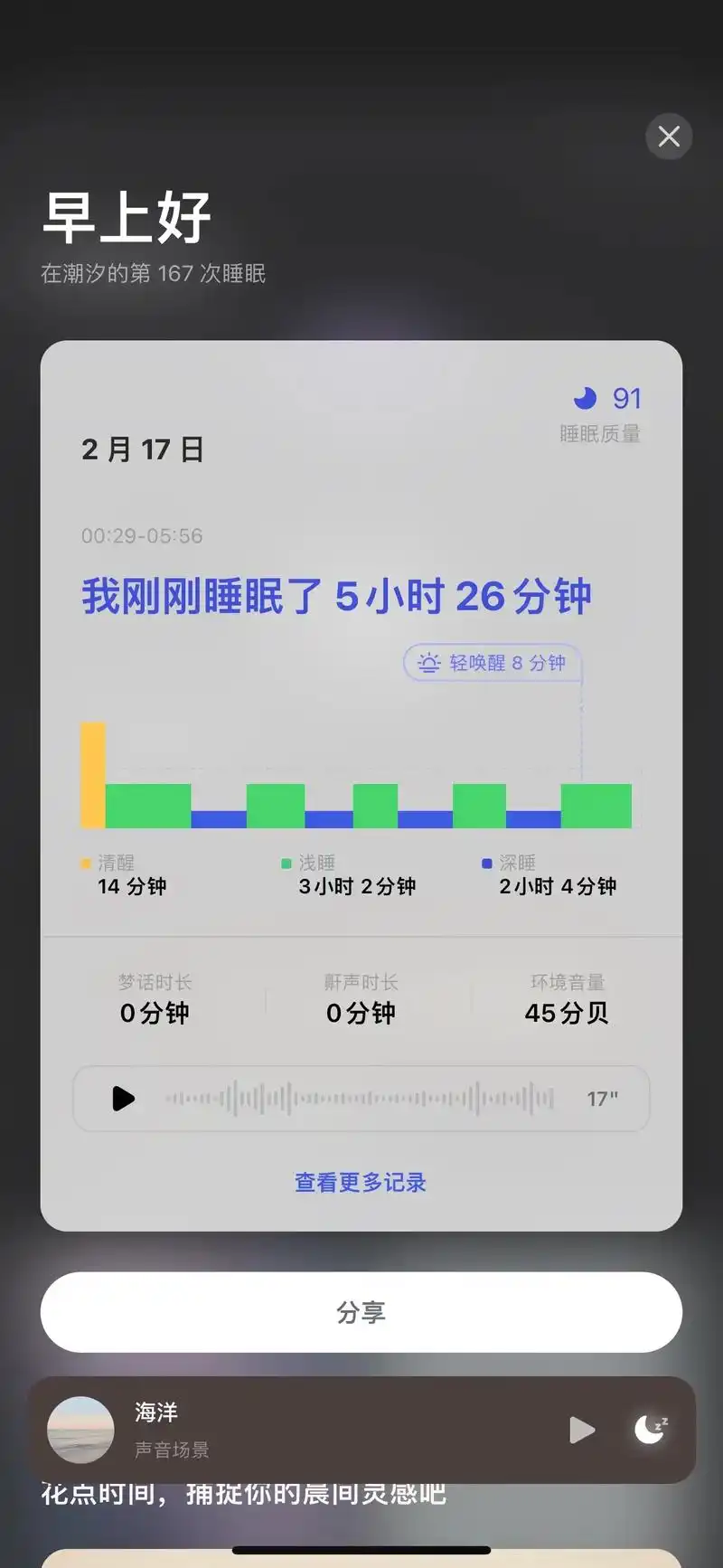The width and height of the screenshot is (723, 1568).
Task: Tap the 睡眠质量 quality score
Action: click(x=599, y=434)
